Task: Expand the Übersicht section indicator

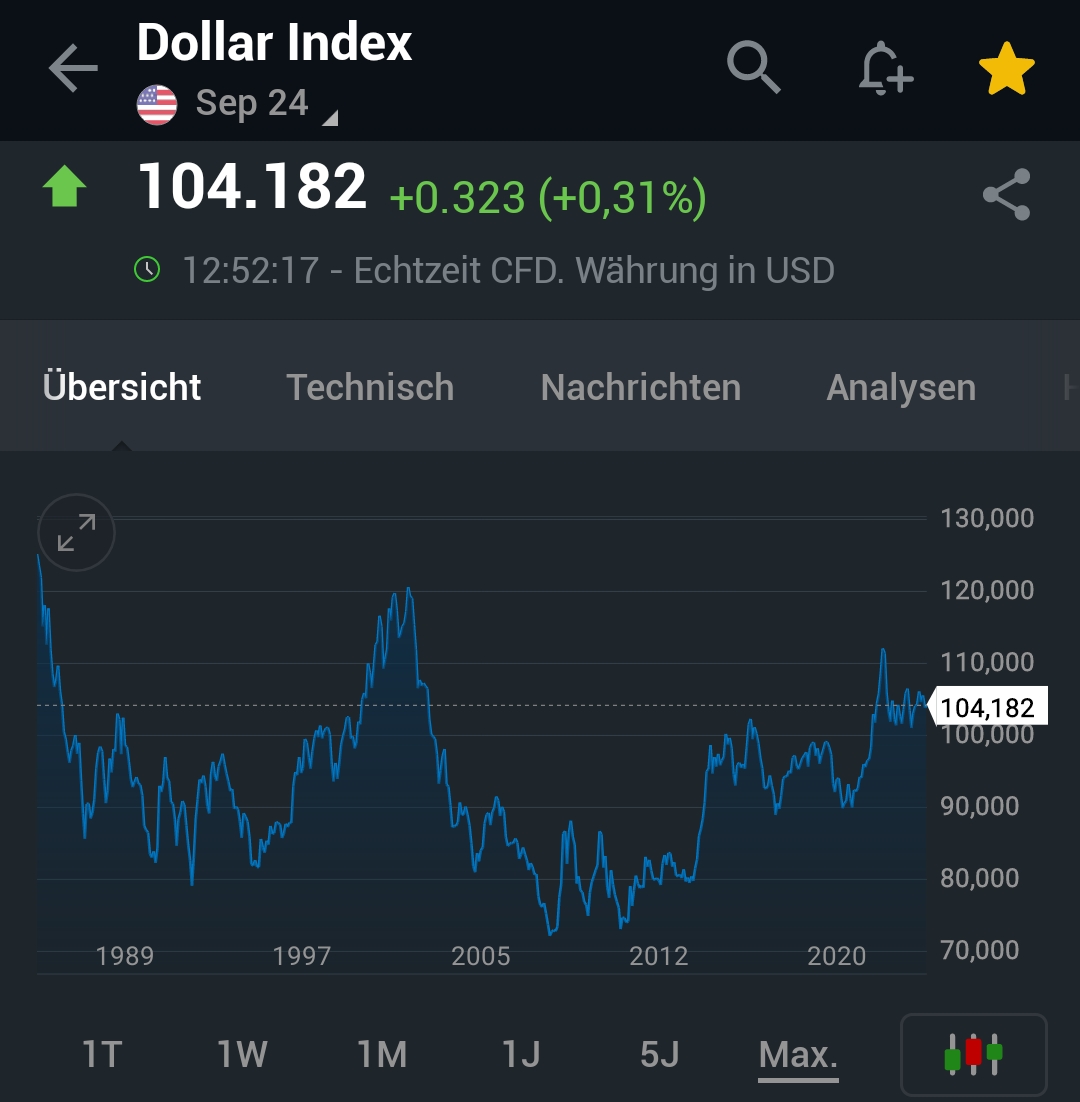Action: (x=122, y=448)
